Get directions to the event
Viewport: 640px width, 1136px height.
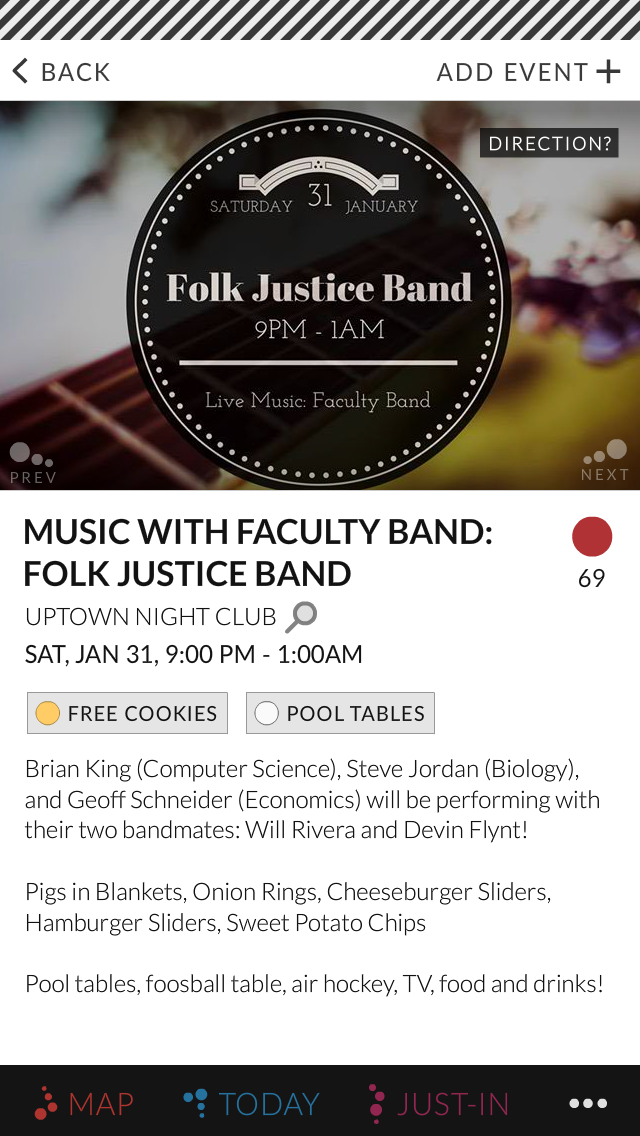tap(549, 144)
